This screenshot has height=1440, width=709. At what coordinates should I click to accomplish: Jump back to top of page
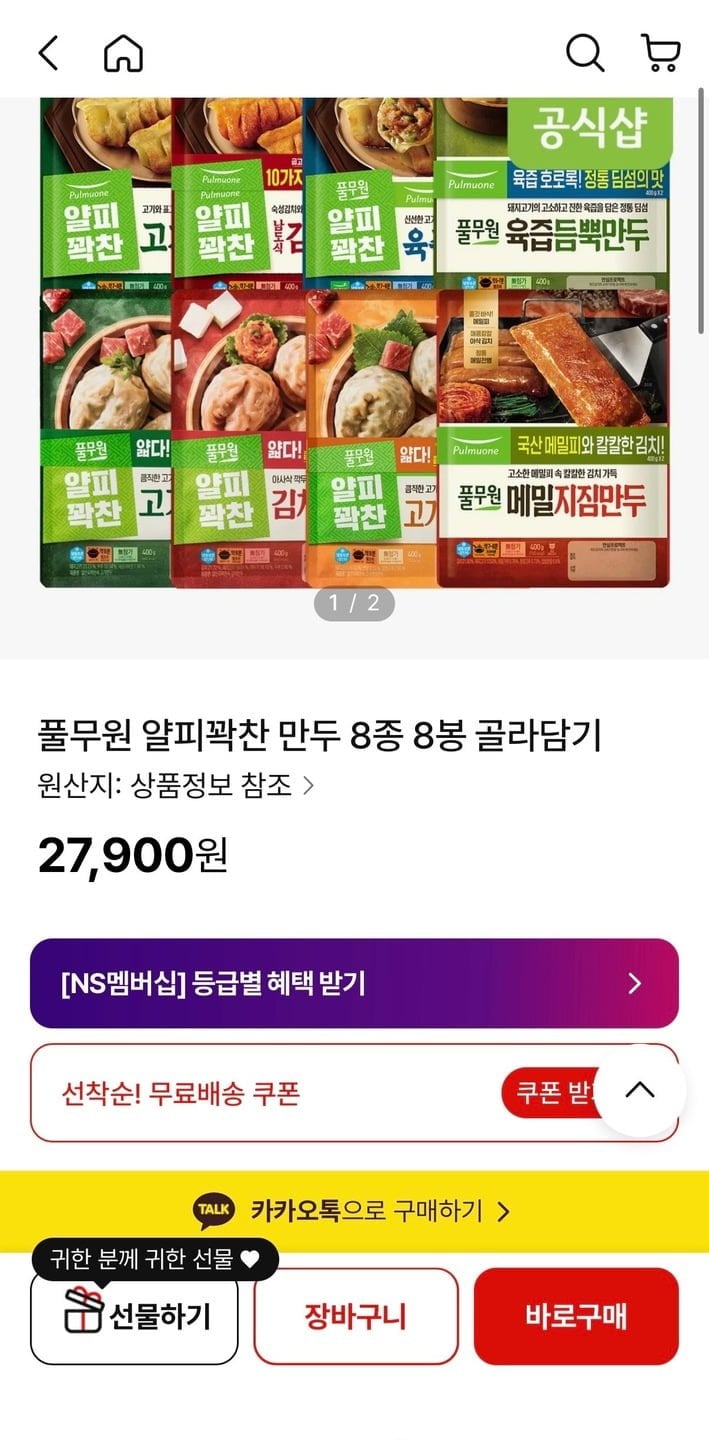point(640,1090)
